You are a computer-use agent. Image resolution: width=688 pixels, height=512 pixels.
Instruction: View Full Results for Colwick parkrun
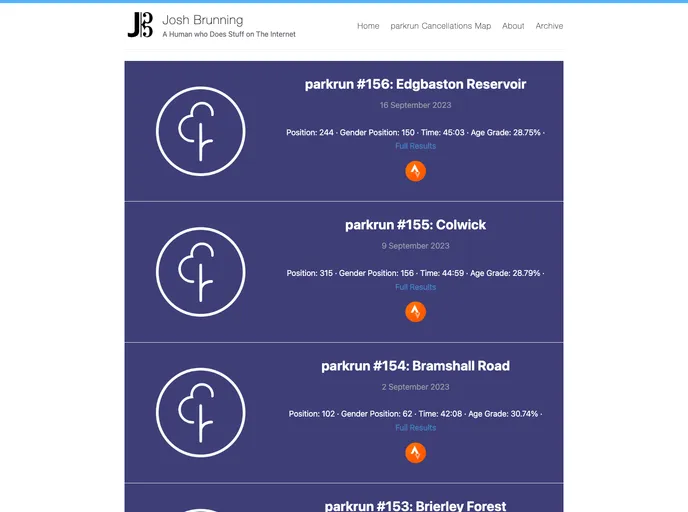(415, 287)
